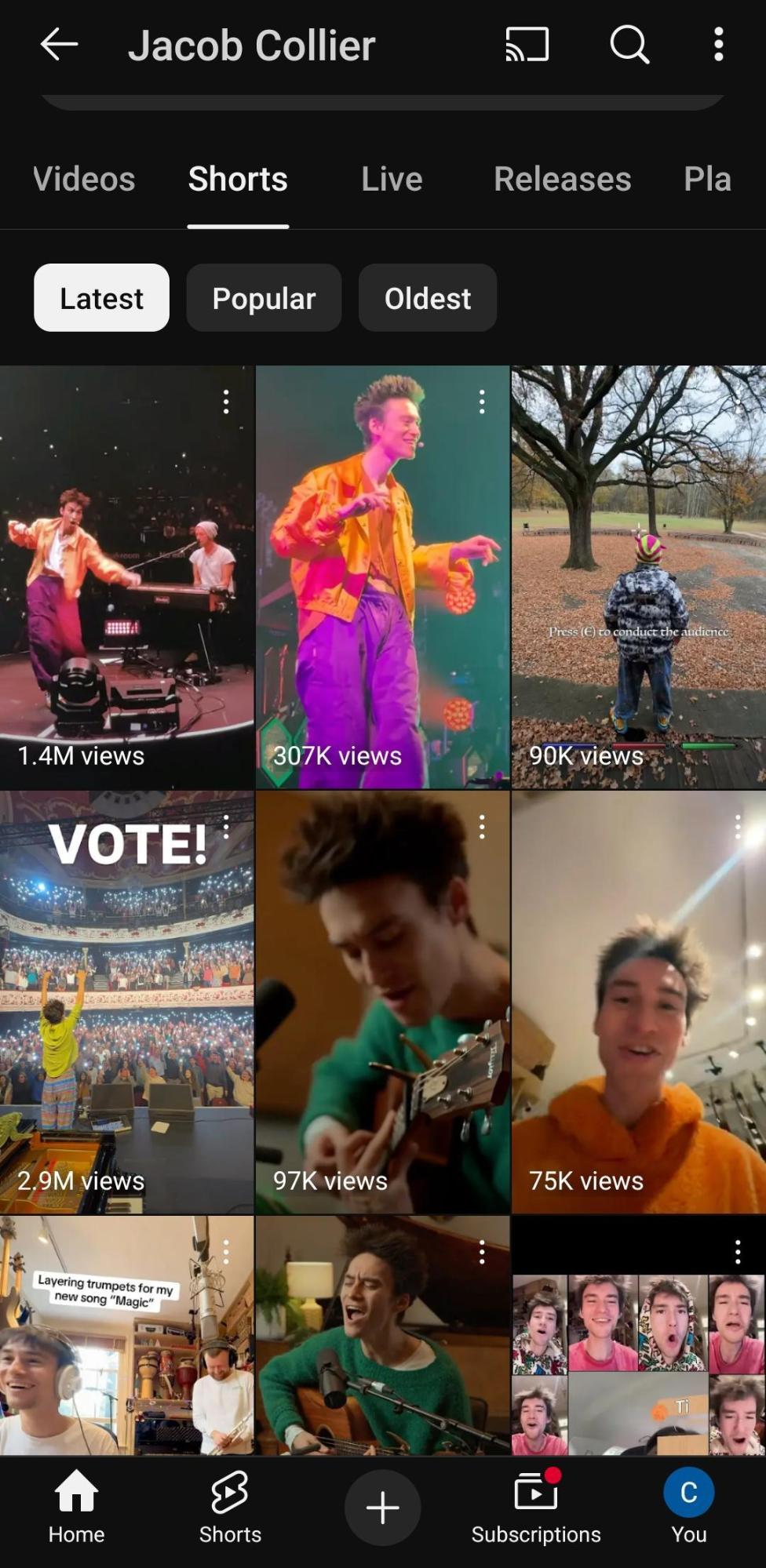Tap the cast to device icon
Viewport: 766px width, 1568px height.
pyautogui.click(x=527, y=45)
